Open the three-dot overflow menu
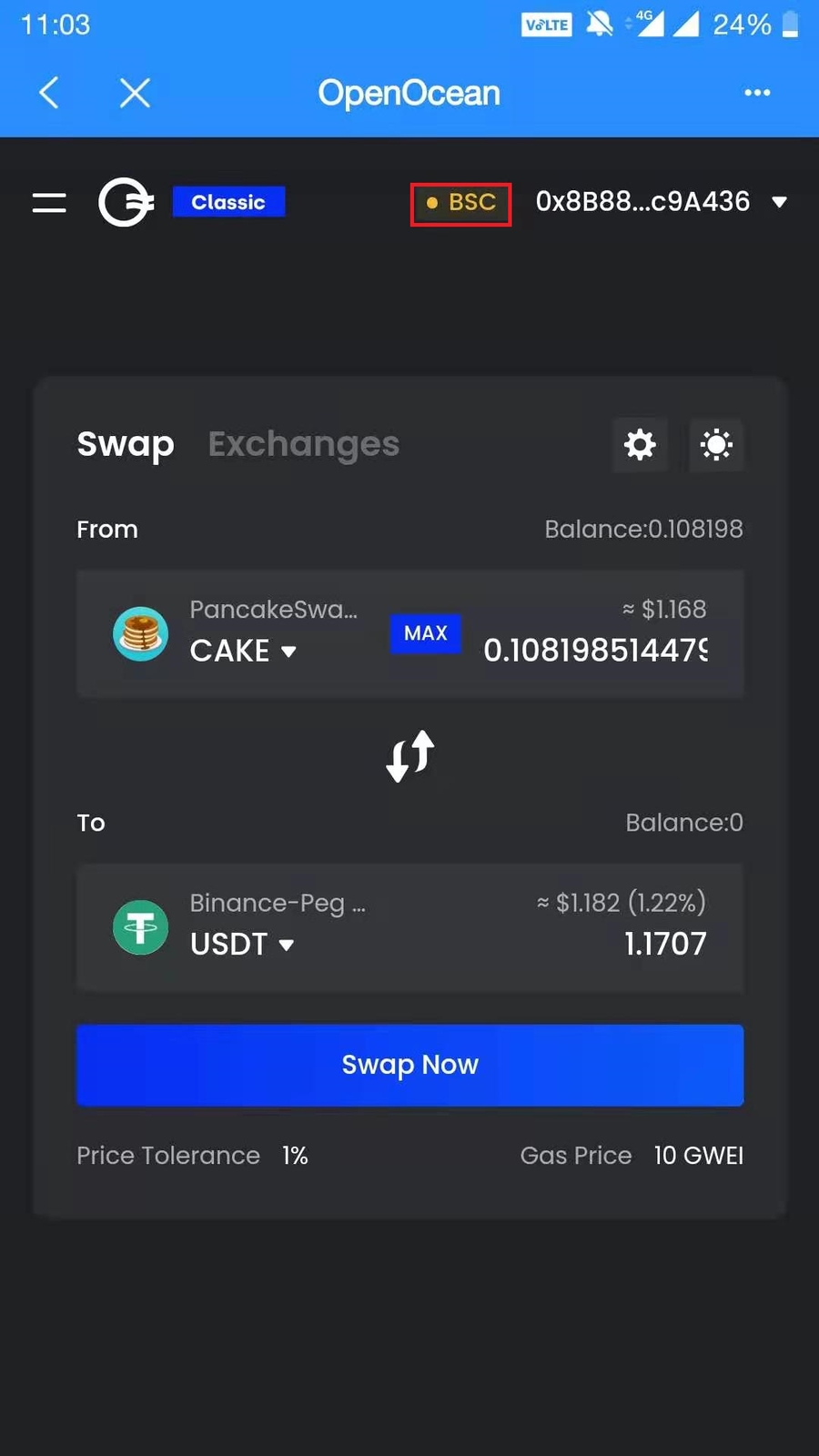The image size is (819, 1456). tap(756, 93)
